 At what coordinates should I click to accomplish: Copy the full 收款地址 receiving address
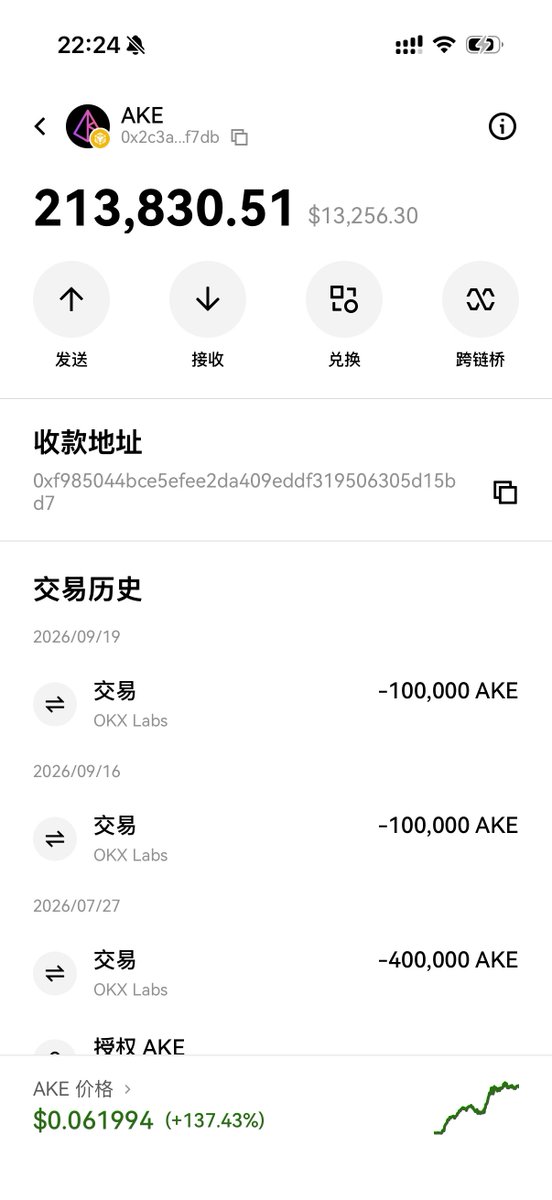point(505,492)
